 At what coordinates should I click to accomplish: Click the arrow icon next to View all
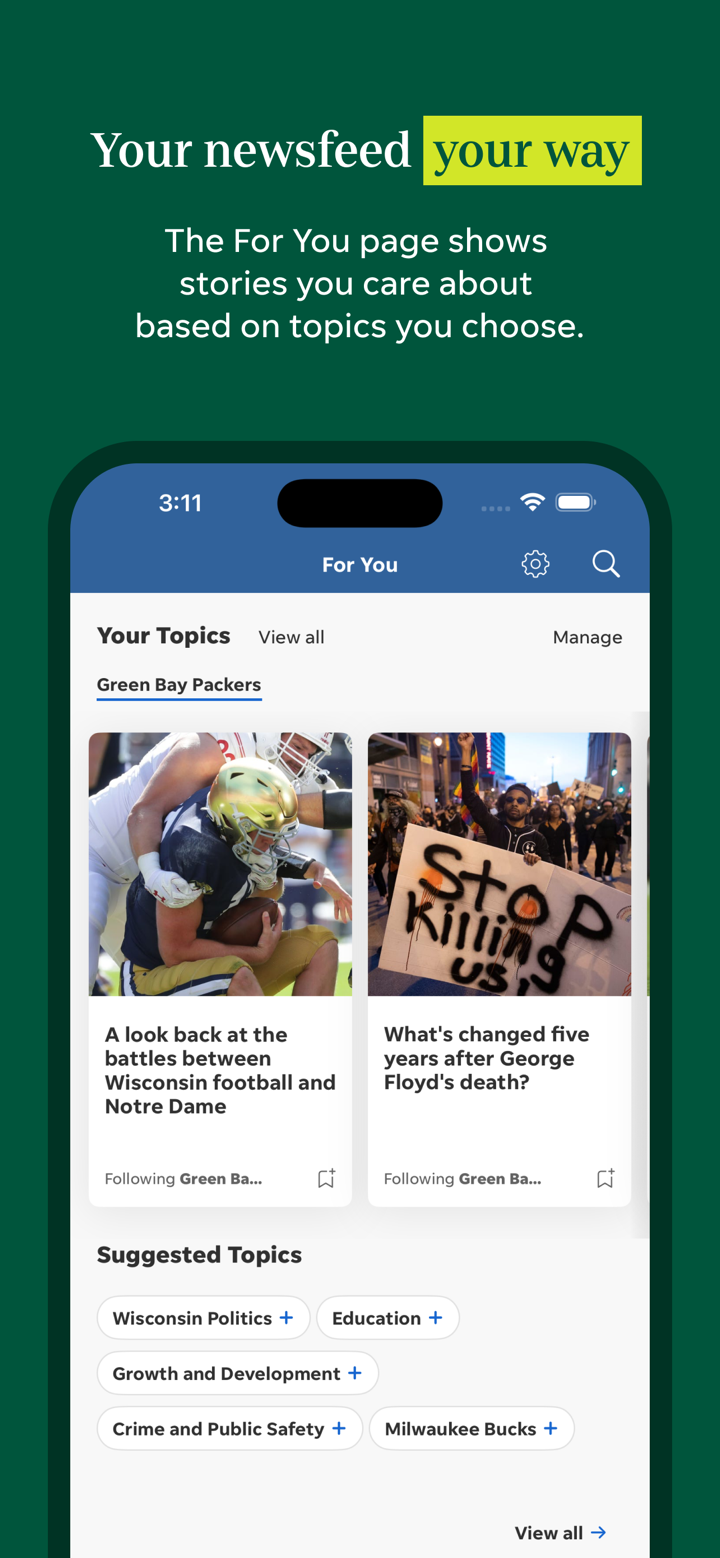tap(600, 1532)
